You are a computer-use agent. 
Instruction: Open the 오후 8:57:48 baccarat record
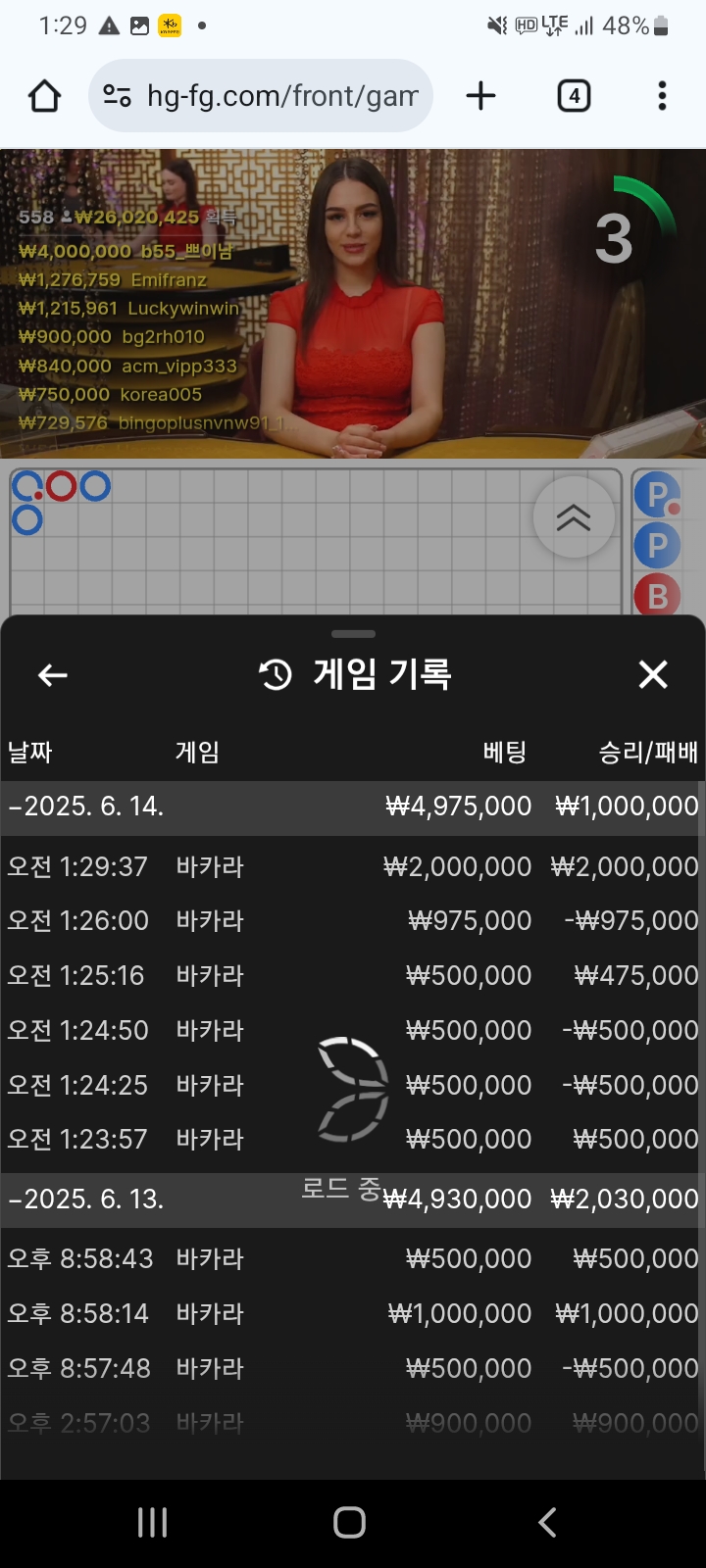click(x=353, y=1369)
